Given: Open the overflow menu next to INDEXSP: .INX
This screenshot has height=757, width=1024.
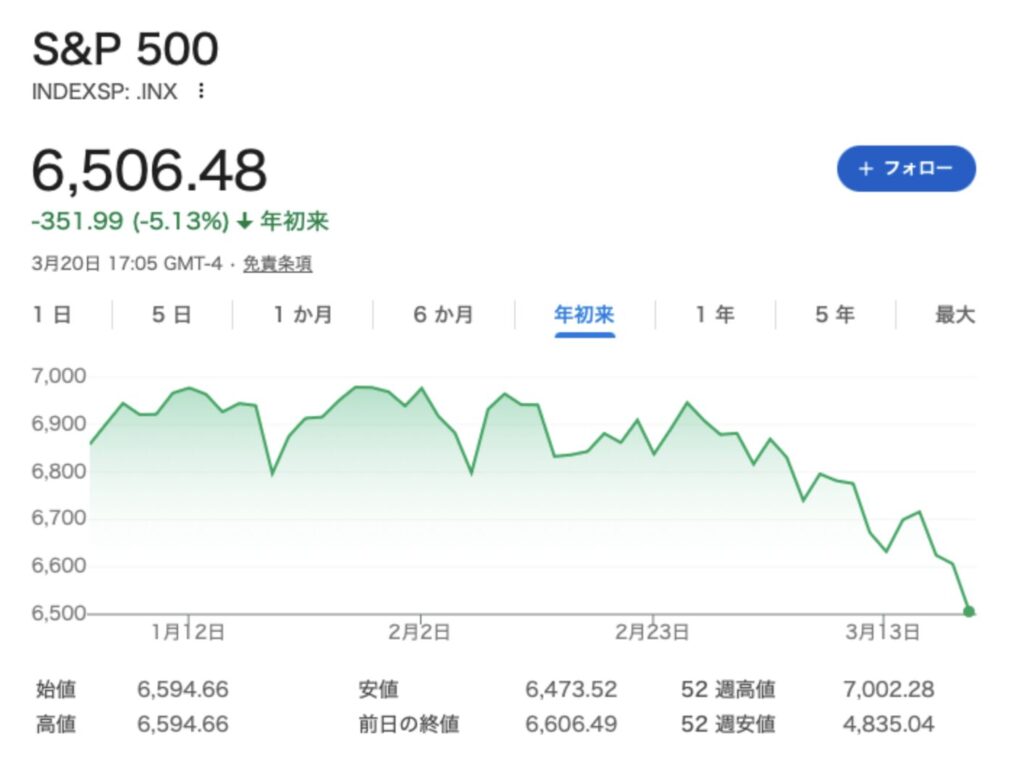Looking at the screenshot, I should [x=201, y=91].
